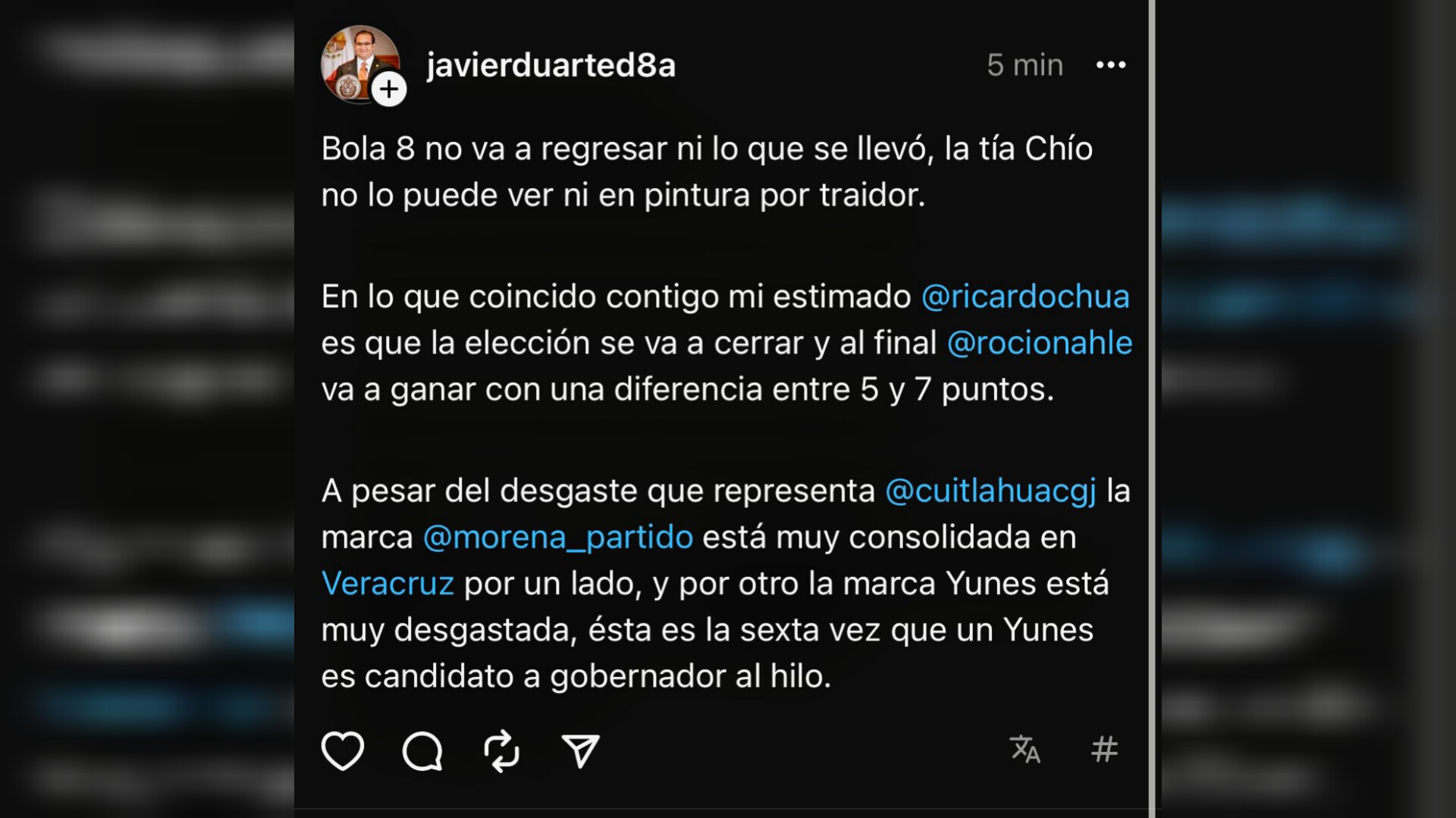Follow javierduarted8a via the plus badge
Screen dimensions: 1456x818
click(x=389, y=89)
